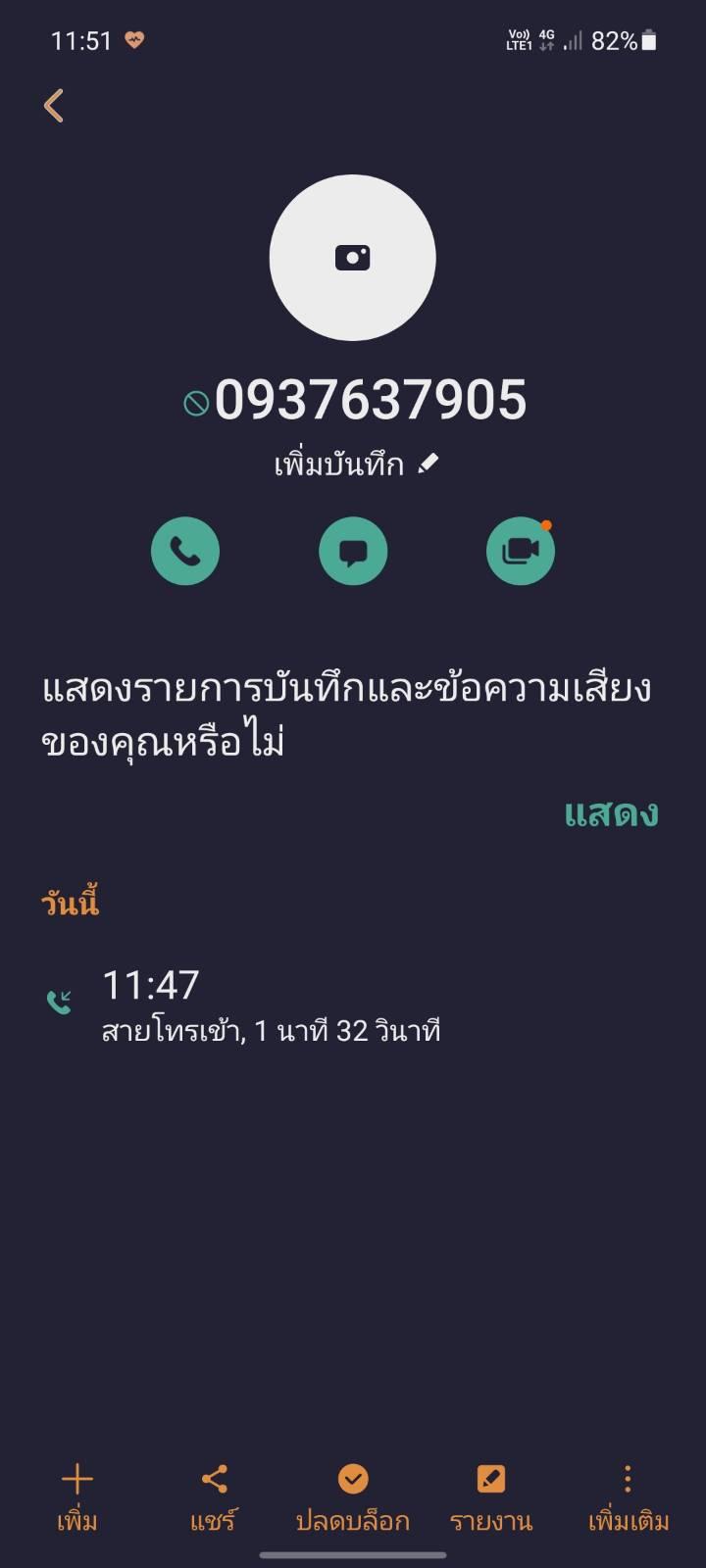Unblock the number with ปลดบล็อก
Screen dimensions: 706x1568
[353, 1498]
